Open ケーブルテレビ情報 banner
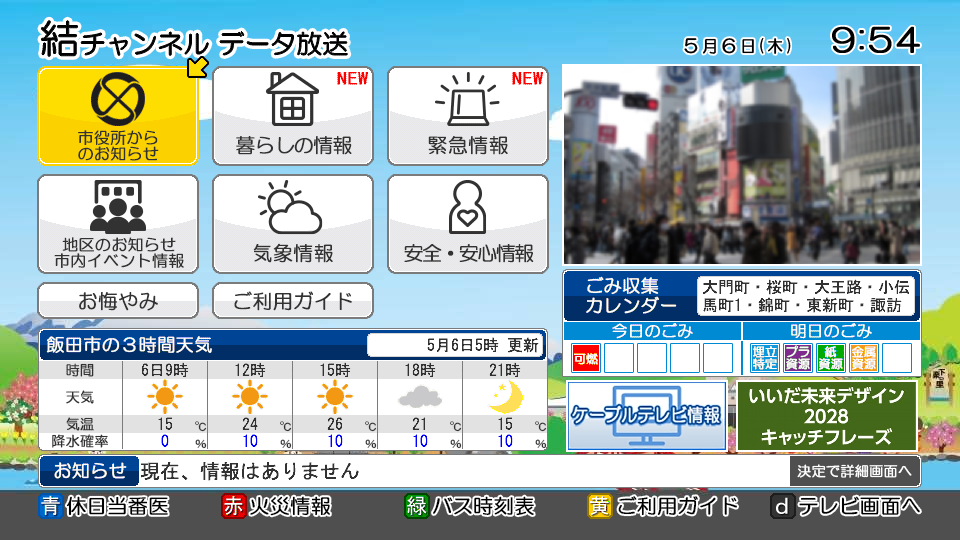 (x=647, y=415)
